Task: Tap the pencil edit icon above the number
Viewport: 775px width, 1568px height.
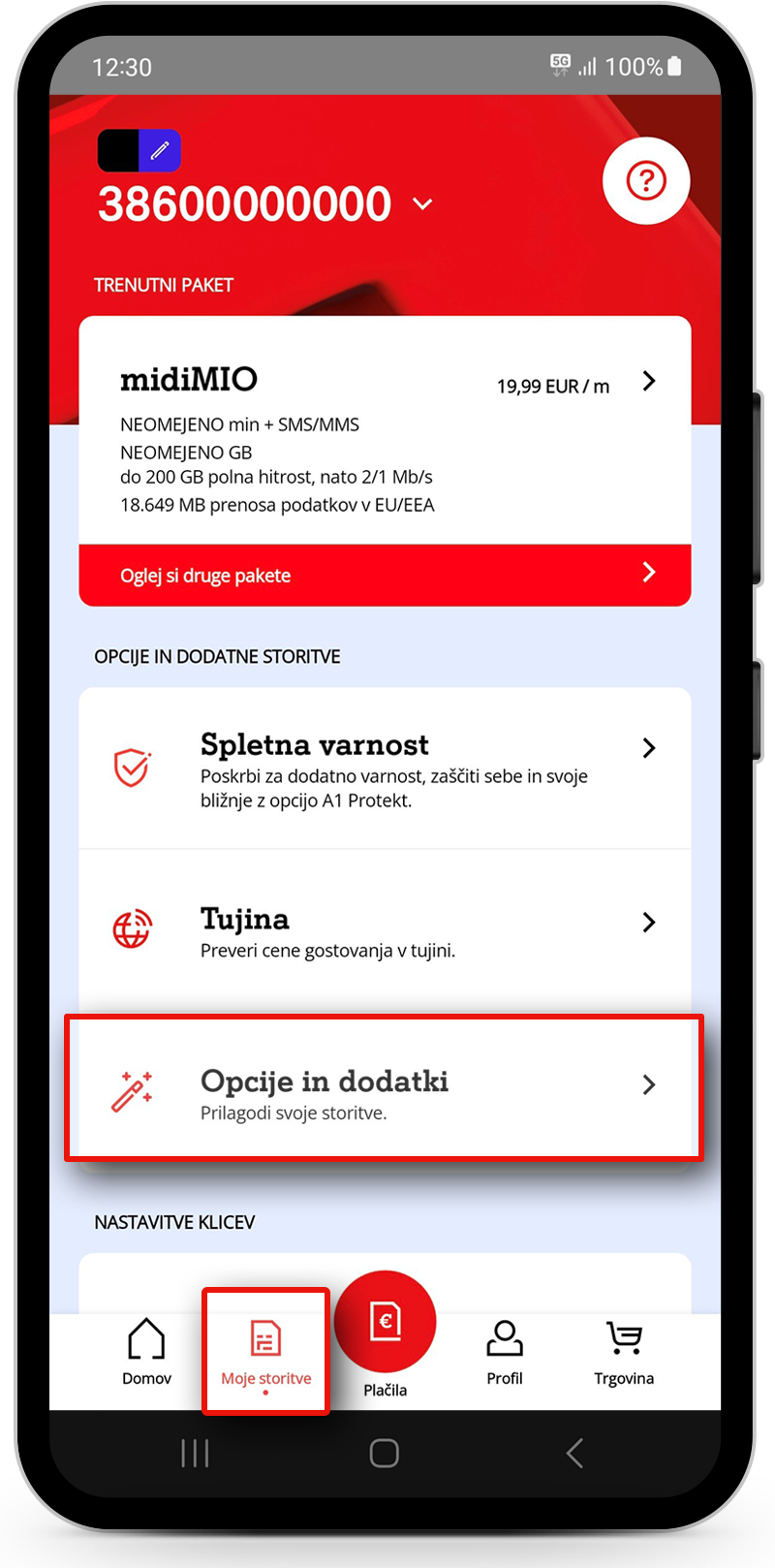Action: click(x=160, y=150)
